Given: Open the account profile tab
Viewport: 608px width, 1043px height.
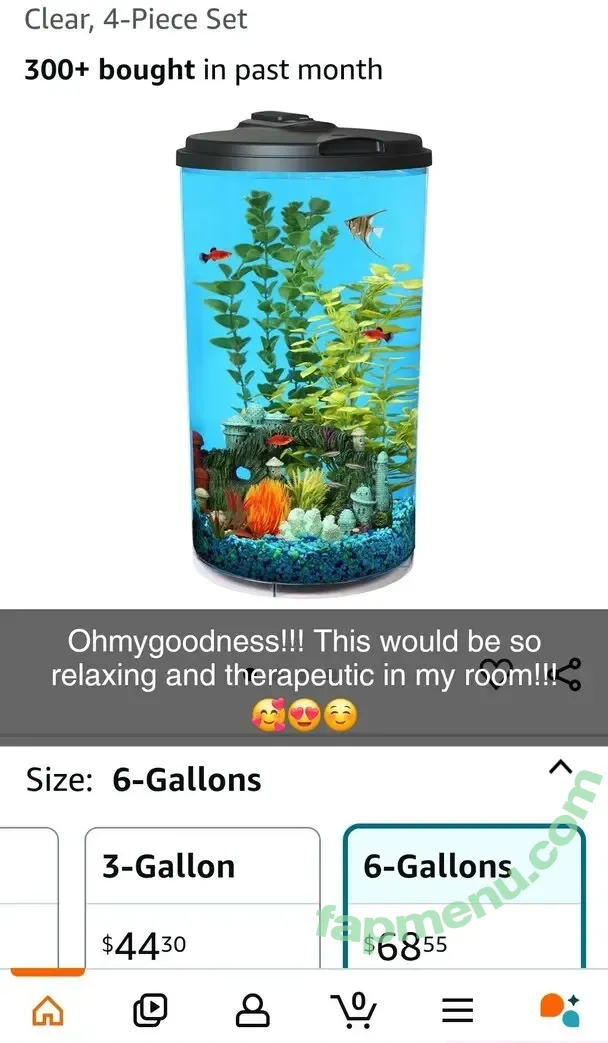Looking at the screenshot, I should pos(252,1010).
